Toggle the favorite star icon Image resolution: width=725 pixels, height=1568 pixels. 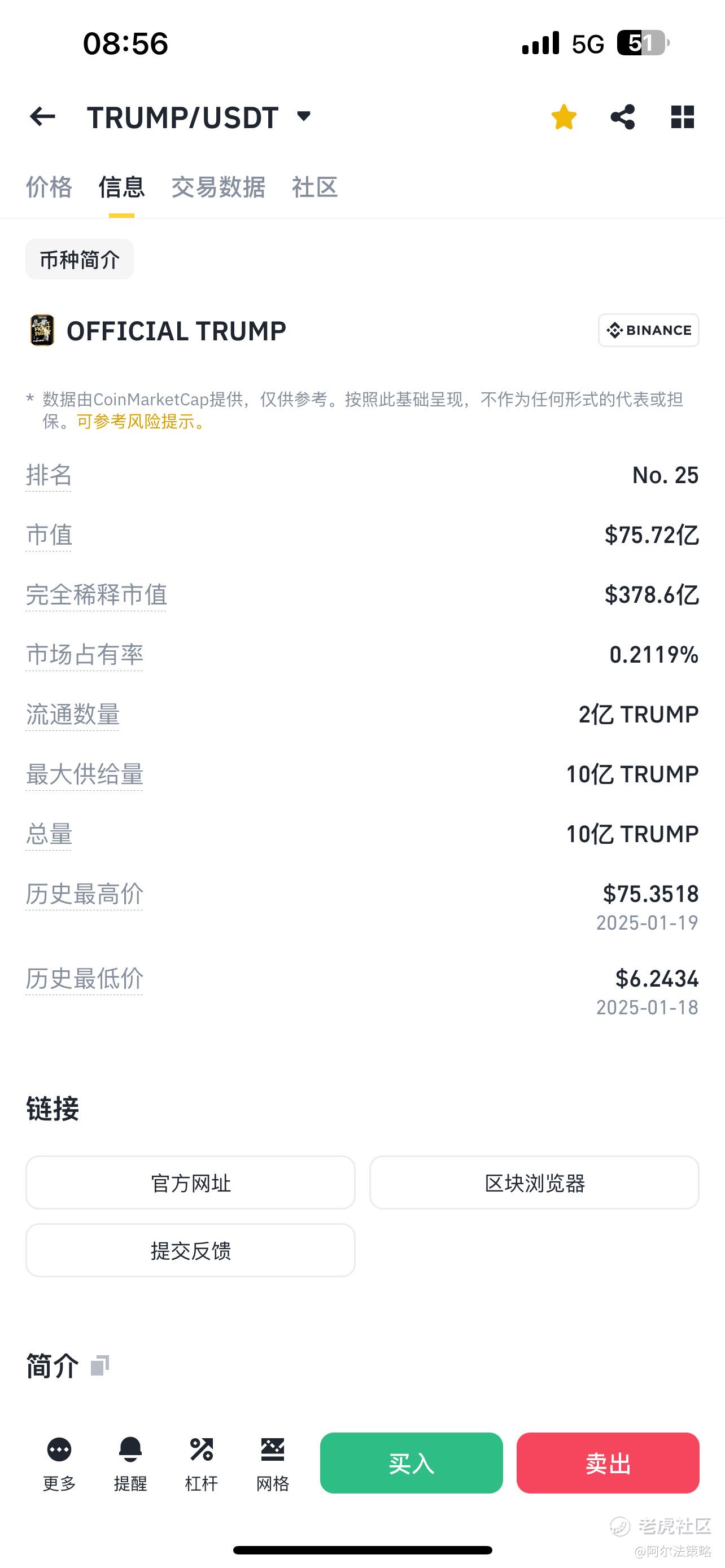click(564, 117)
